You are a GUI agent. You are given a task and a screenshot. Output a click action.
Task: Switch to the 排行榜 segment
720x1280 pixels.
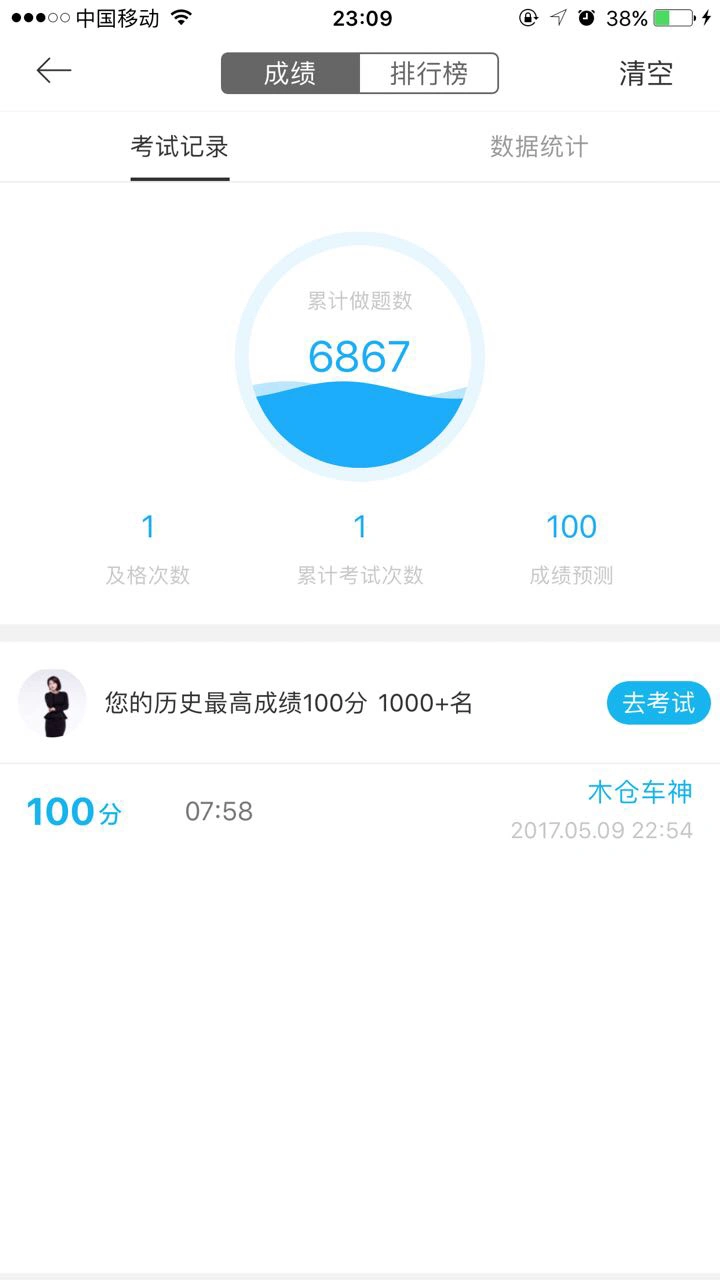[x=429, y=74]
